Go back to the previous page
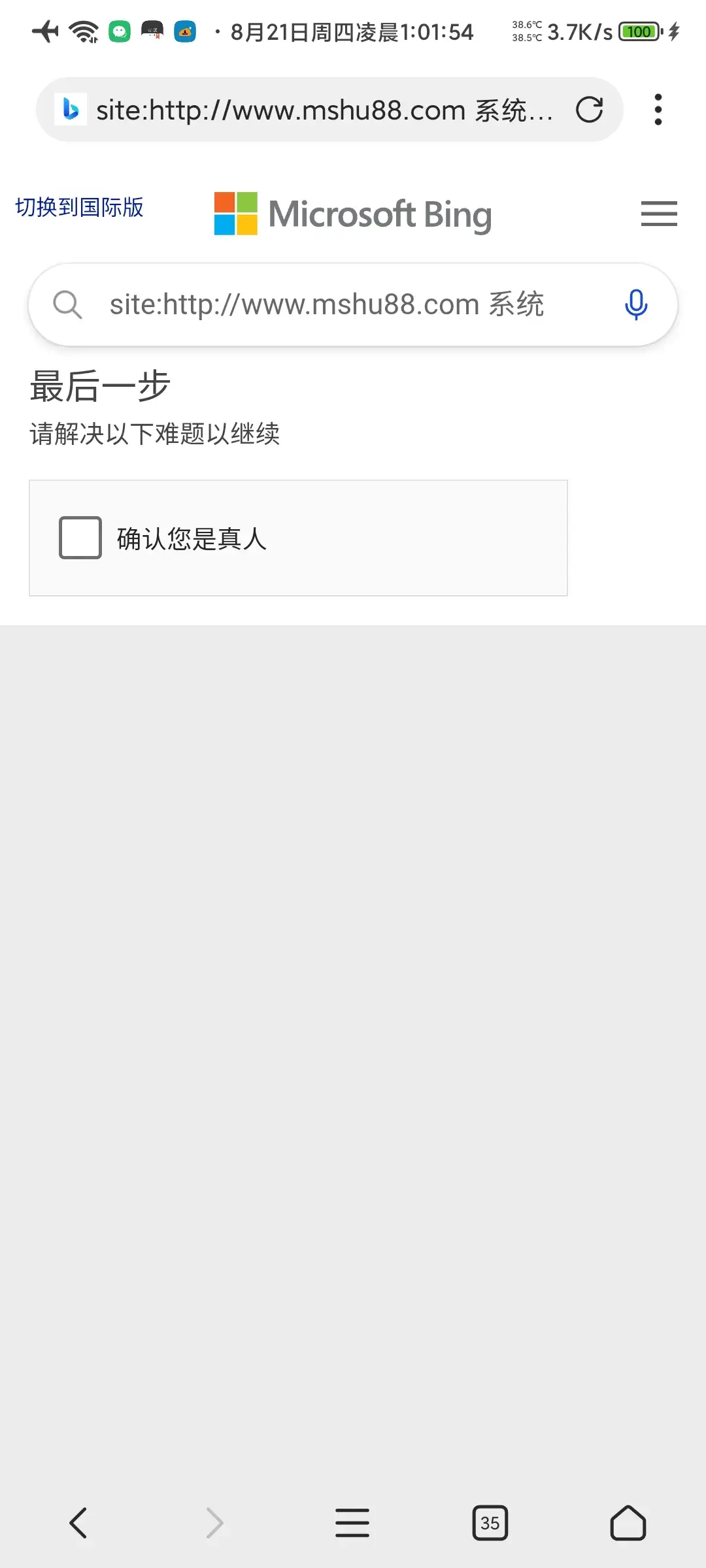 78,1523
